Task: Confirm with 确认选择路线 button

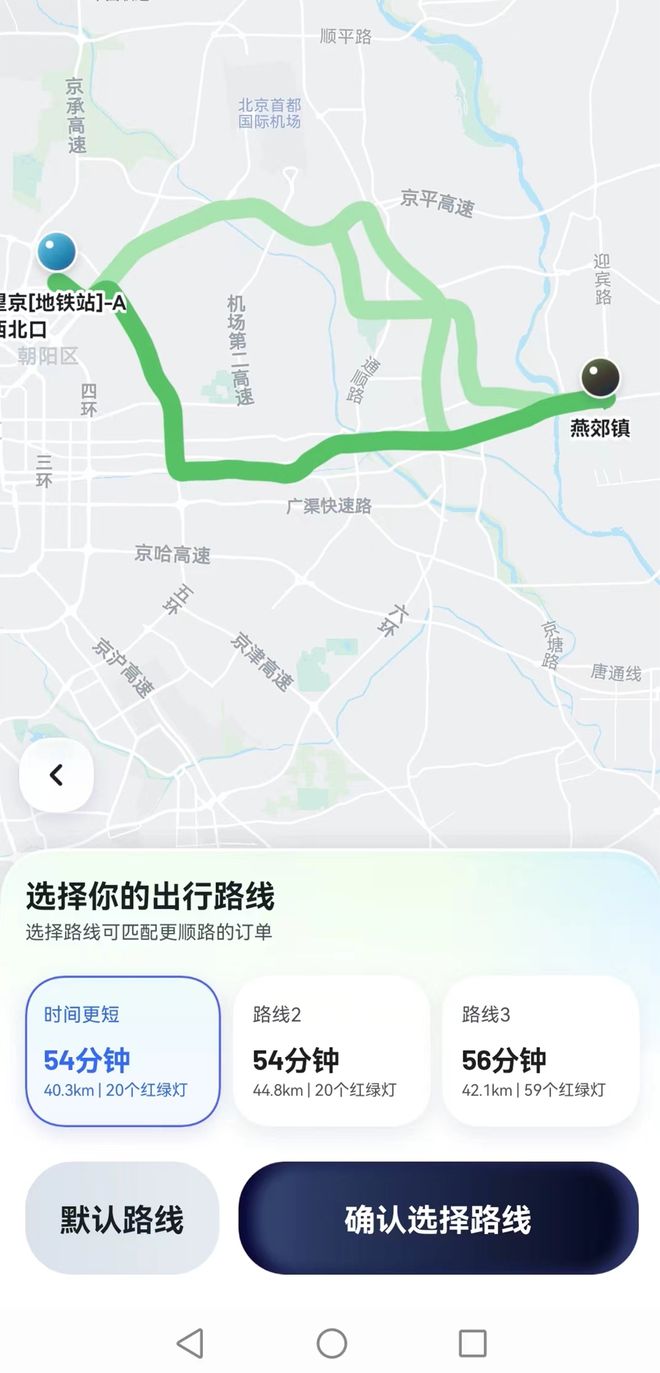Action: [x=438, y=1219]
